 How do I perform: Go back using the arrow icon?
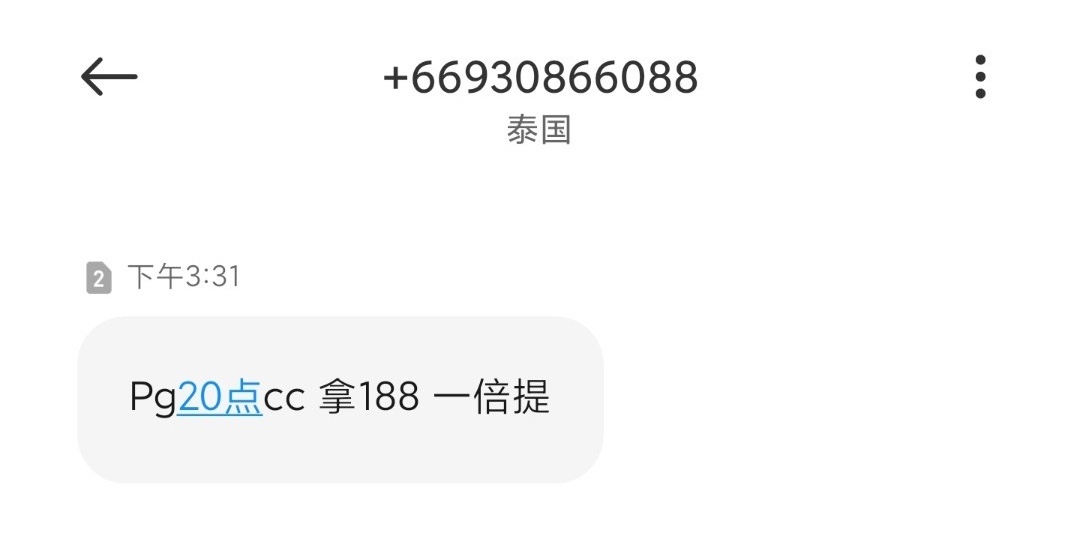[x=108, y=76]
